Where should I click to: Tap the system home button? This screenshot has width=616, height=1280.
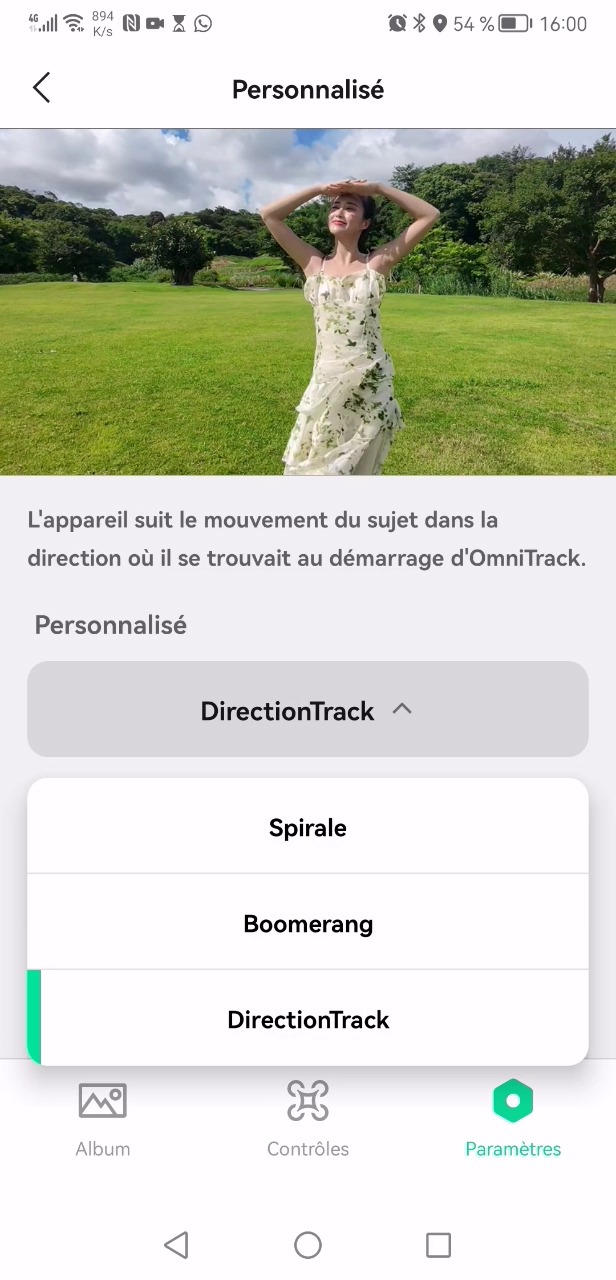(308, 1244)
